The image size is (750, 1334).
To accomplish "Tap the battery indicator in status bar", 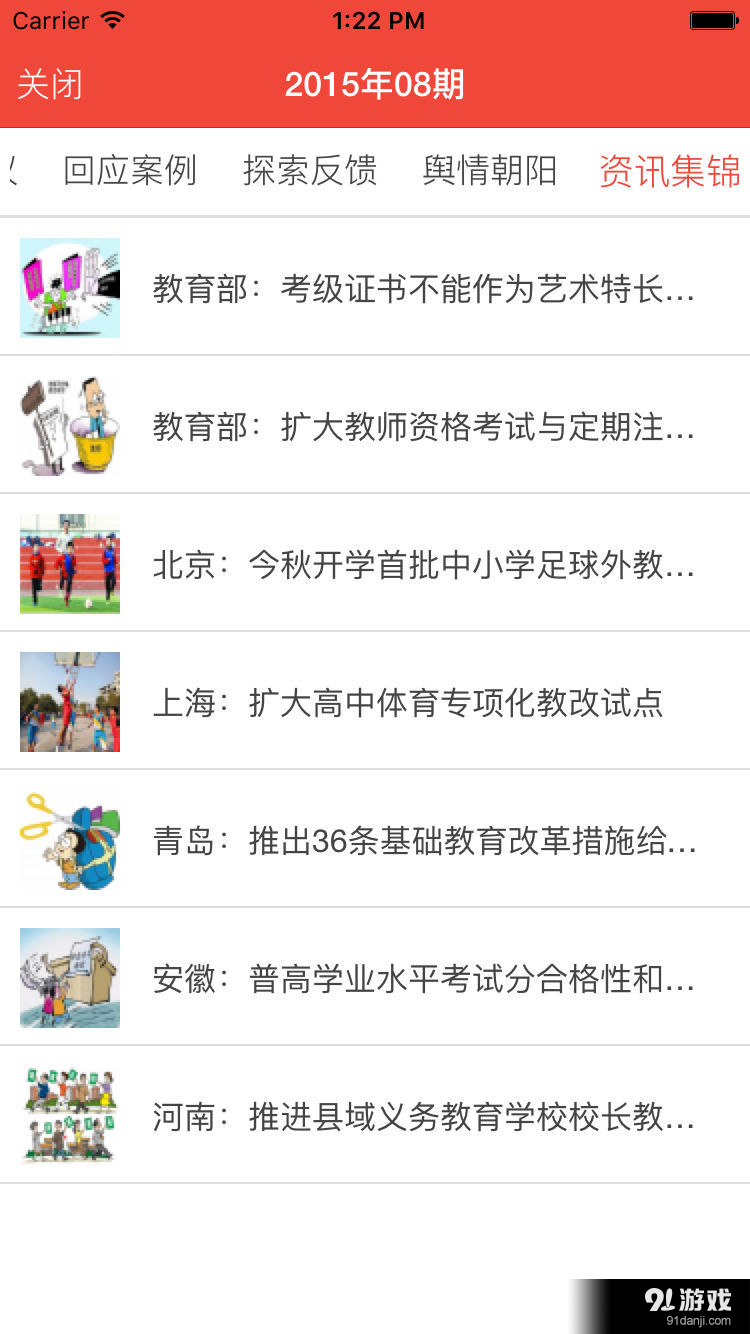I will coord(714,20).
